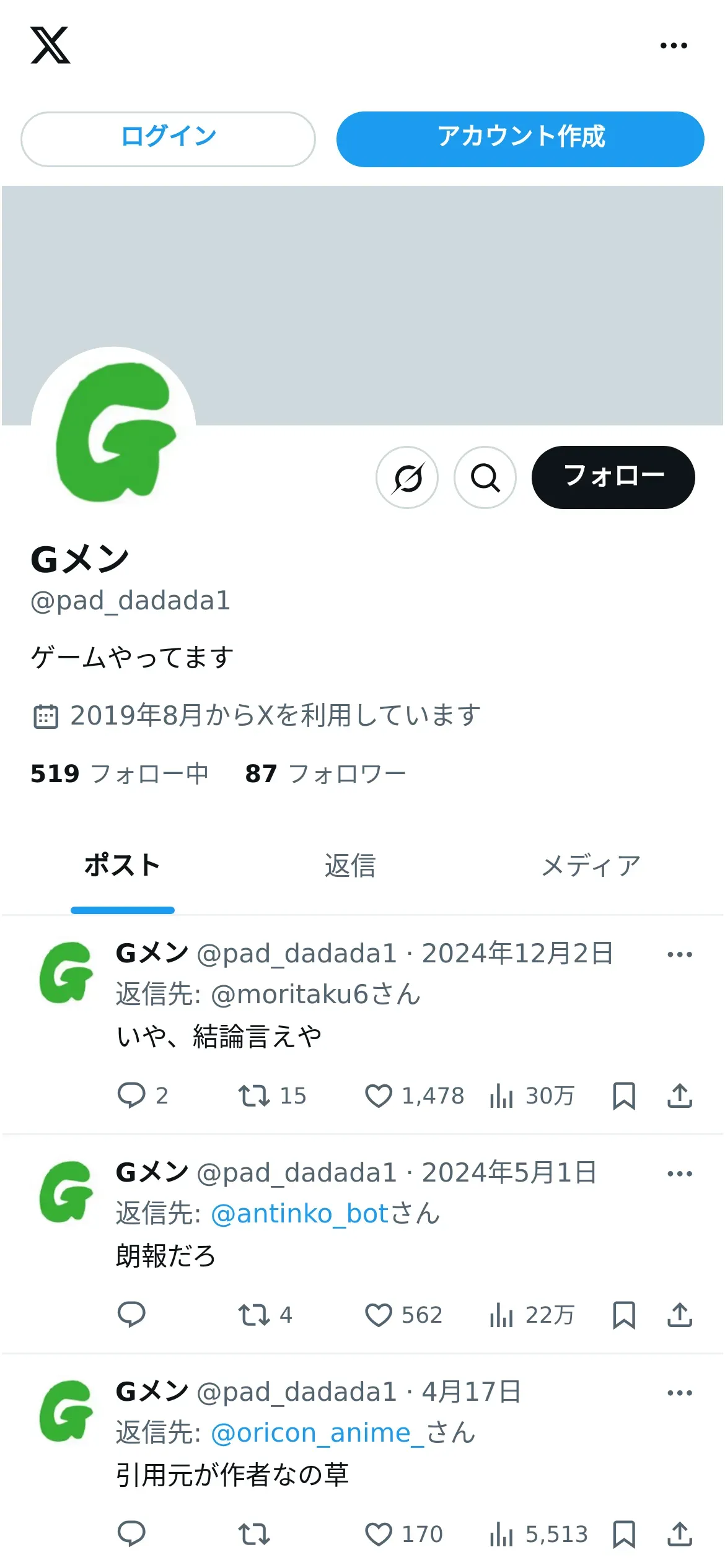Open the @oricon_anime_ mention link
The height and width of the screenshot is (1568, 725).
point(317,1433)
